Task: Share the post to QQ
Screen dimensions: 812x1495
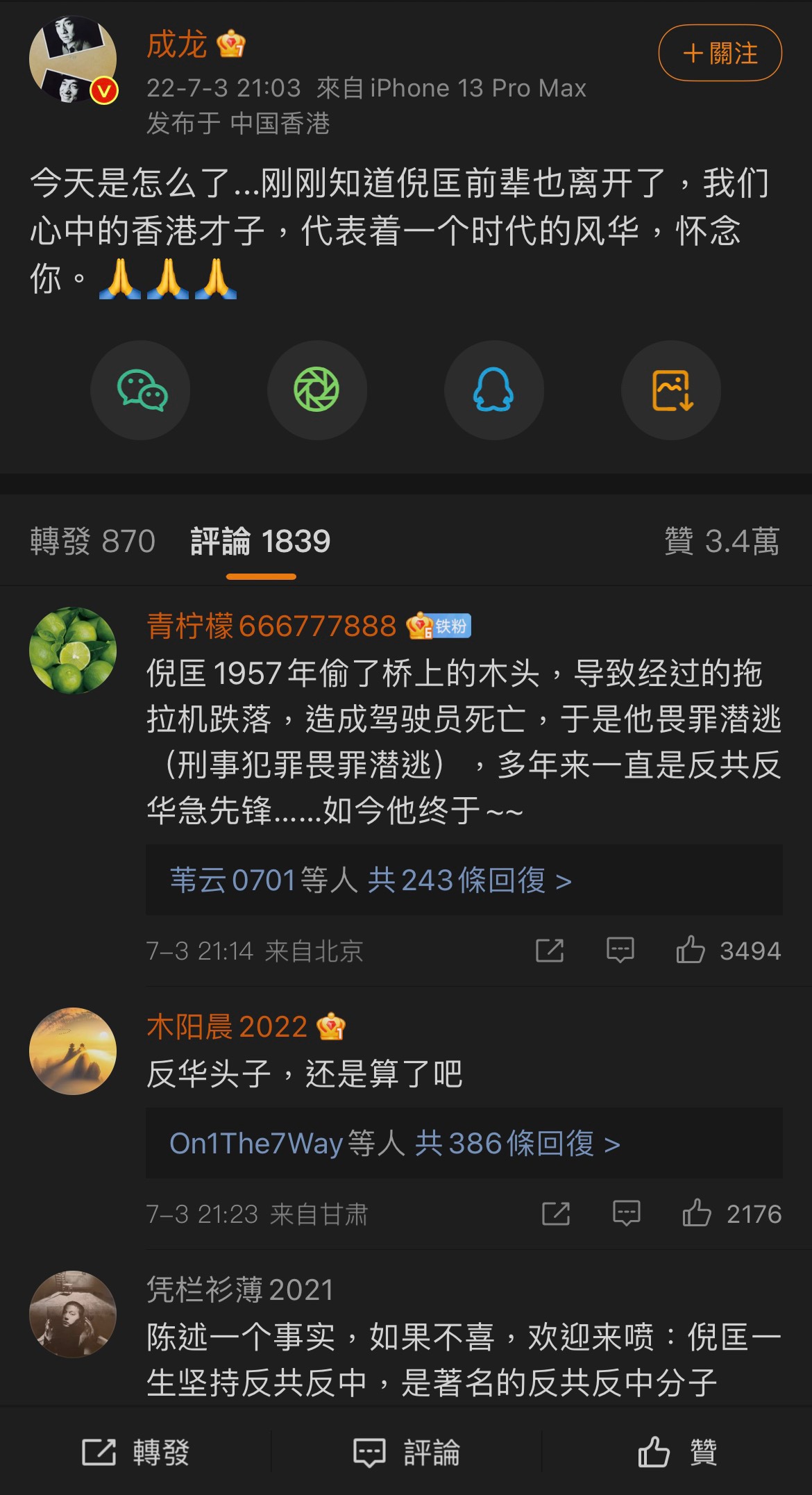Action: point(493,390)
